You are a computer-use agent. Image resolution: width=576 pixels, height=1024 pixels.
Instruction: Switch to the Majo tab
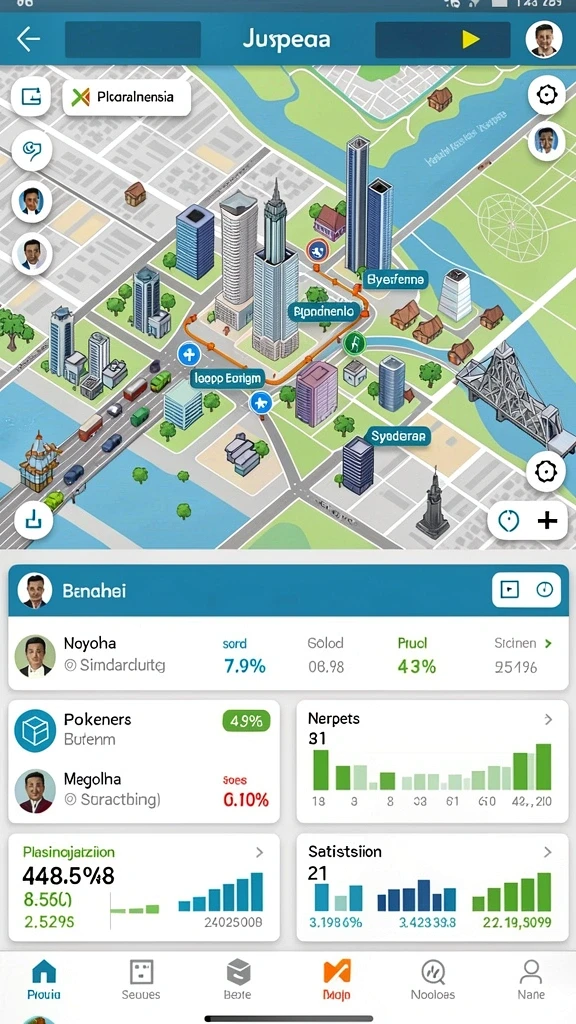[x=337, y=980]
